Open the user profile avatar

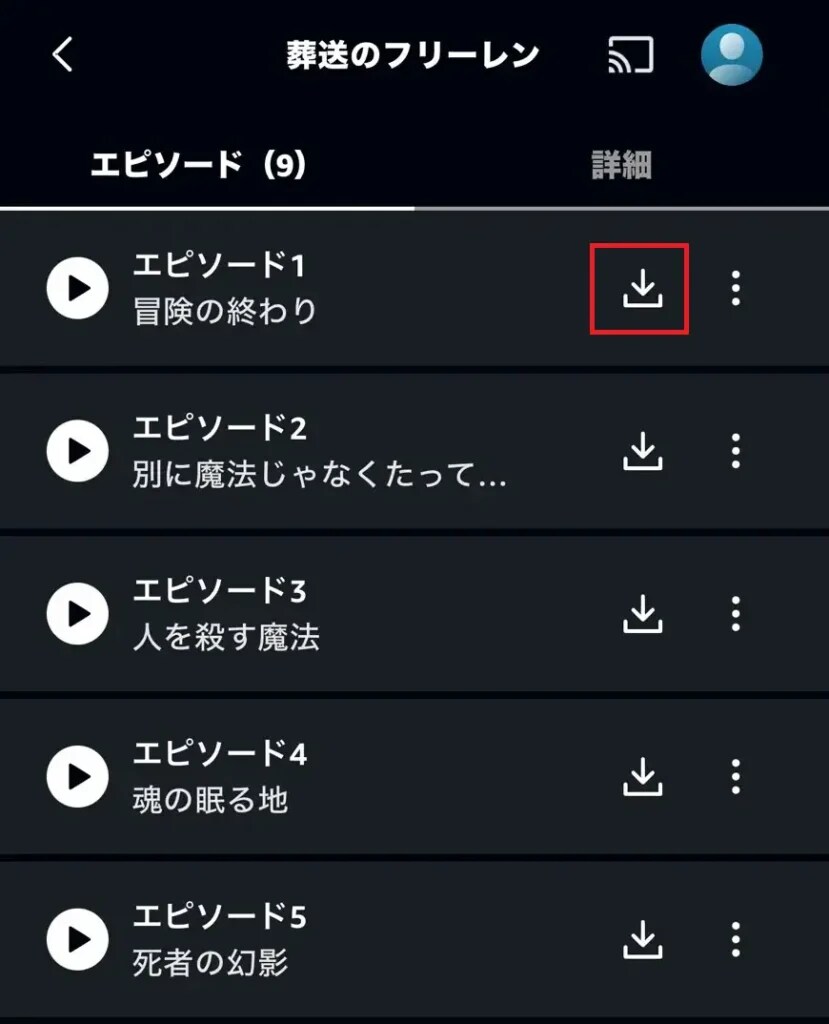pos(731,55)
